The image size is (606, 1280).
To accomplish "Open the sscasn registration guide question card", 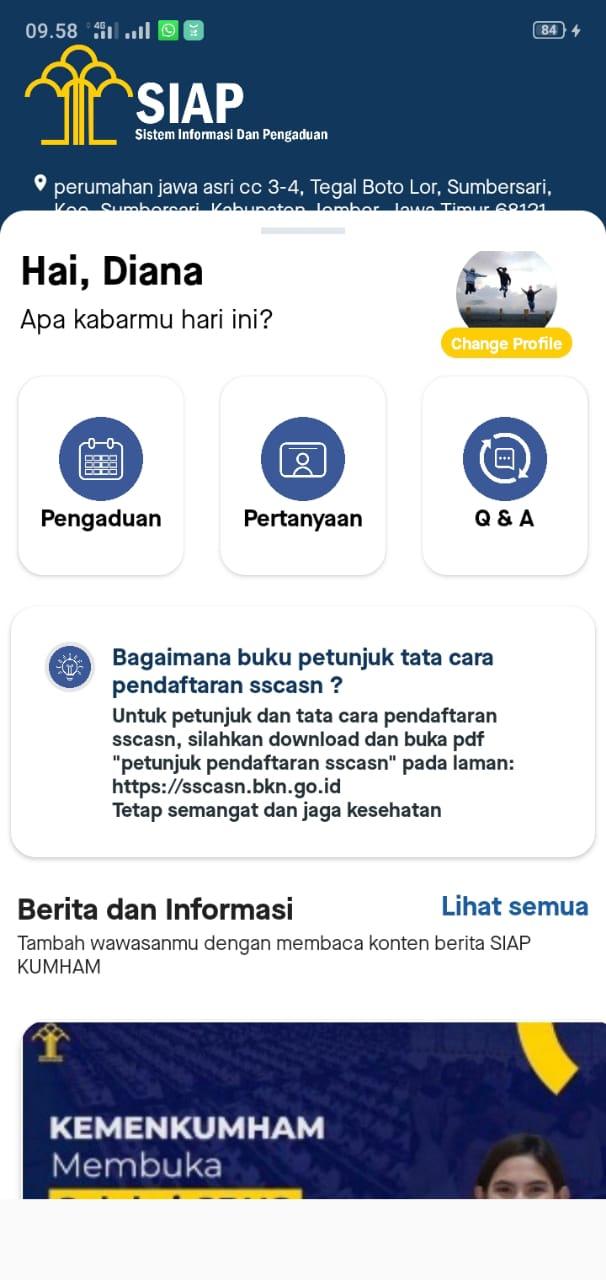I will point(303,732).
